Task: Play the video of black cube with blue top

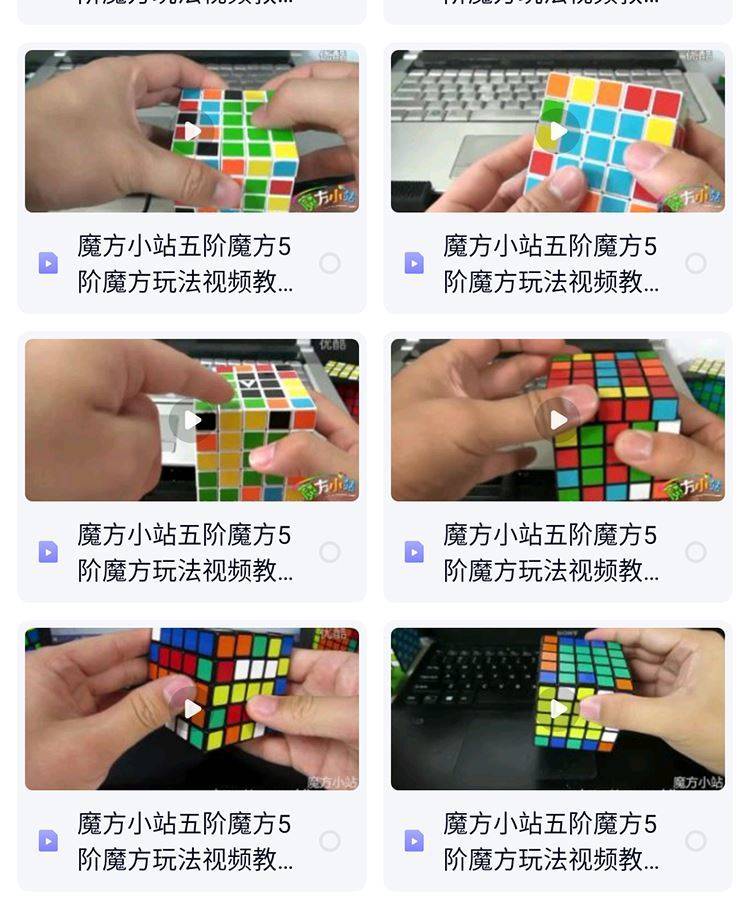Action: 192,709
